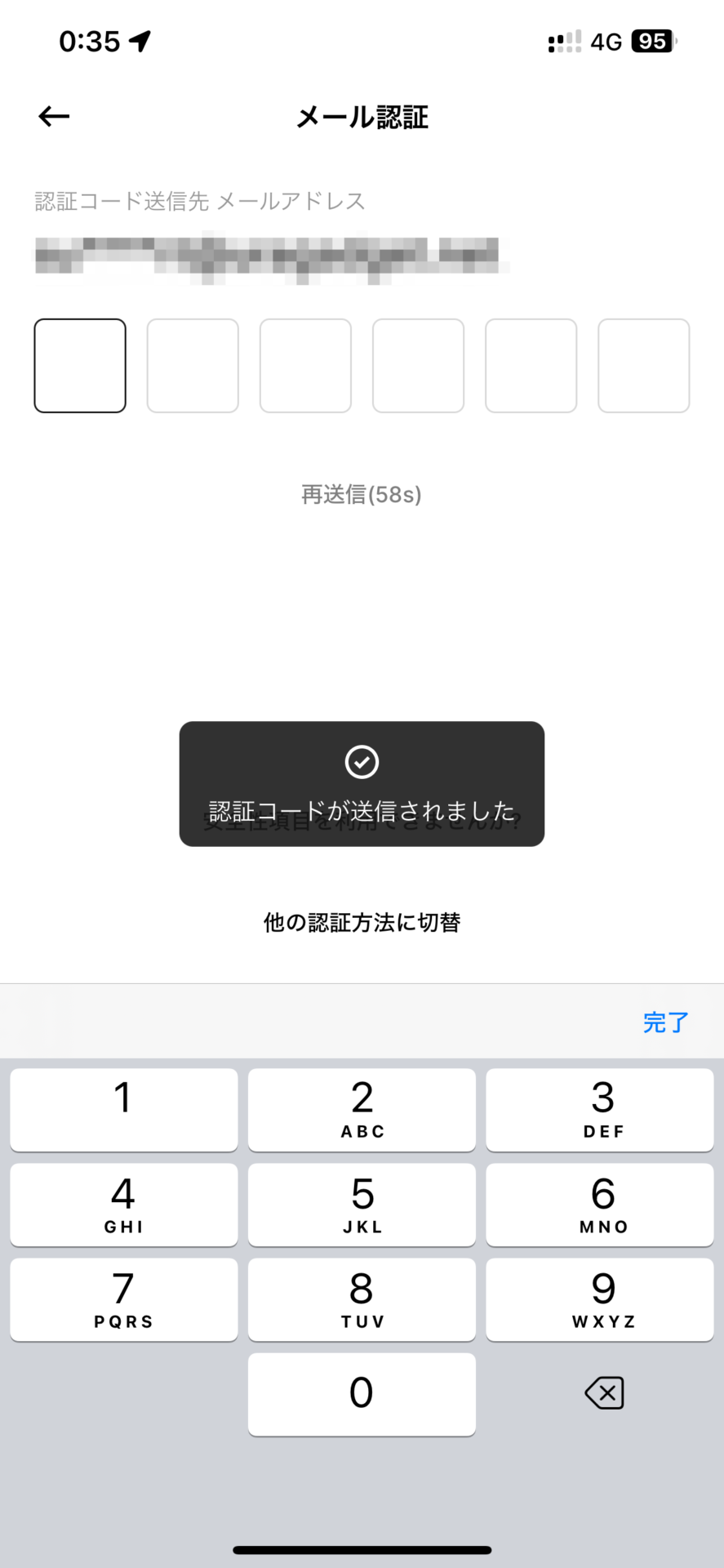Tap 完了 to dismiss the keypad
This screenshot has width=724, height=1568.
point(665,1022)
